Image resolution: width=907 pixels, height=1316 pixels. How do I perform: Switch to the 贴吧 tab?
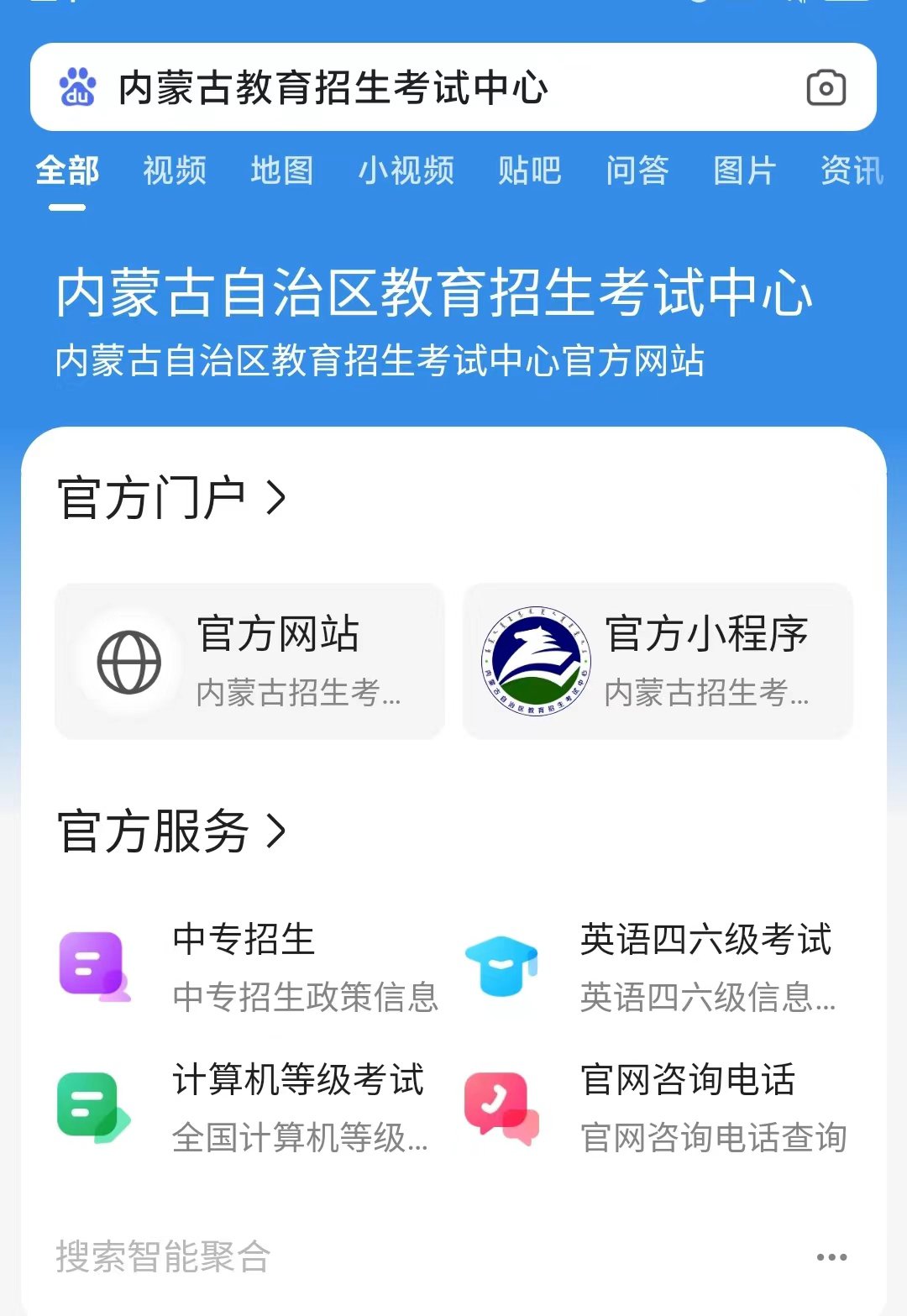click(529, 170)
